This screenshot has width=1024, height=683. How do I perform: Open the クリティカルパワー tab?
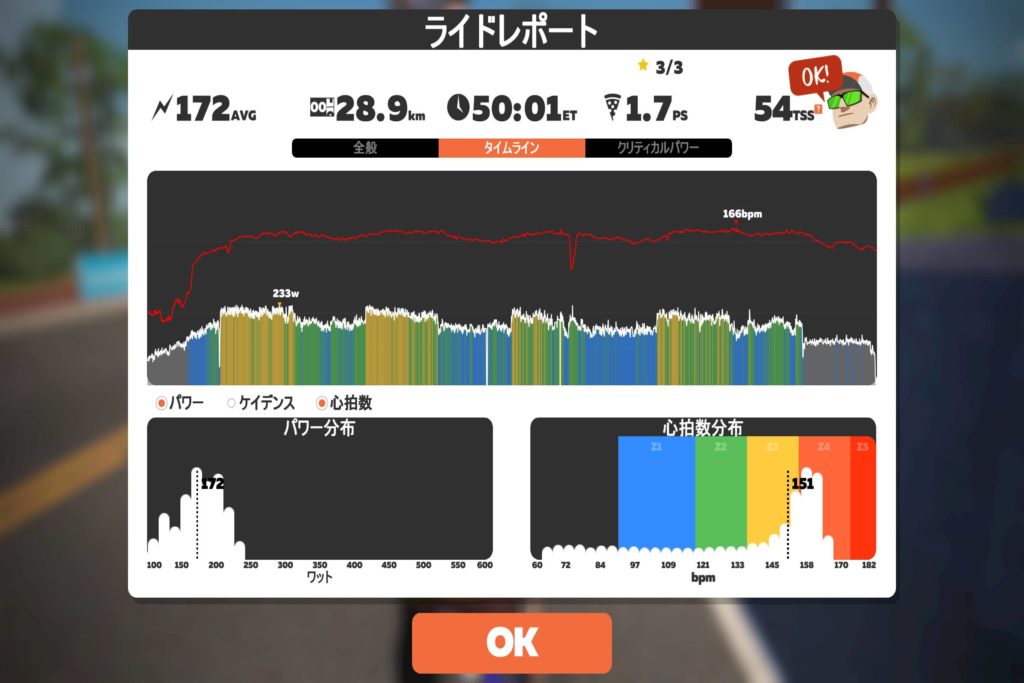[x=658, y=148]
